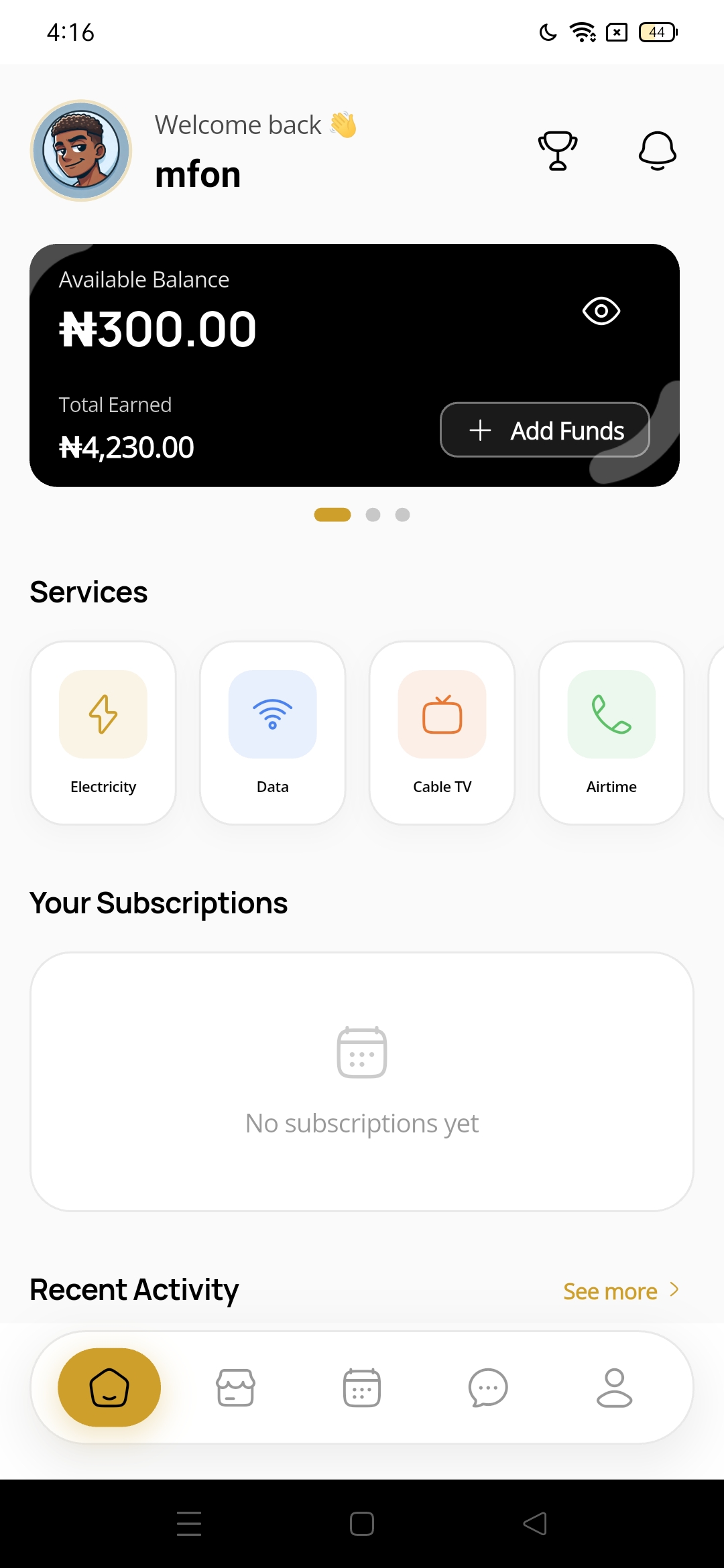Open the store icon in bottom navigation

(x=235, y=1387)
